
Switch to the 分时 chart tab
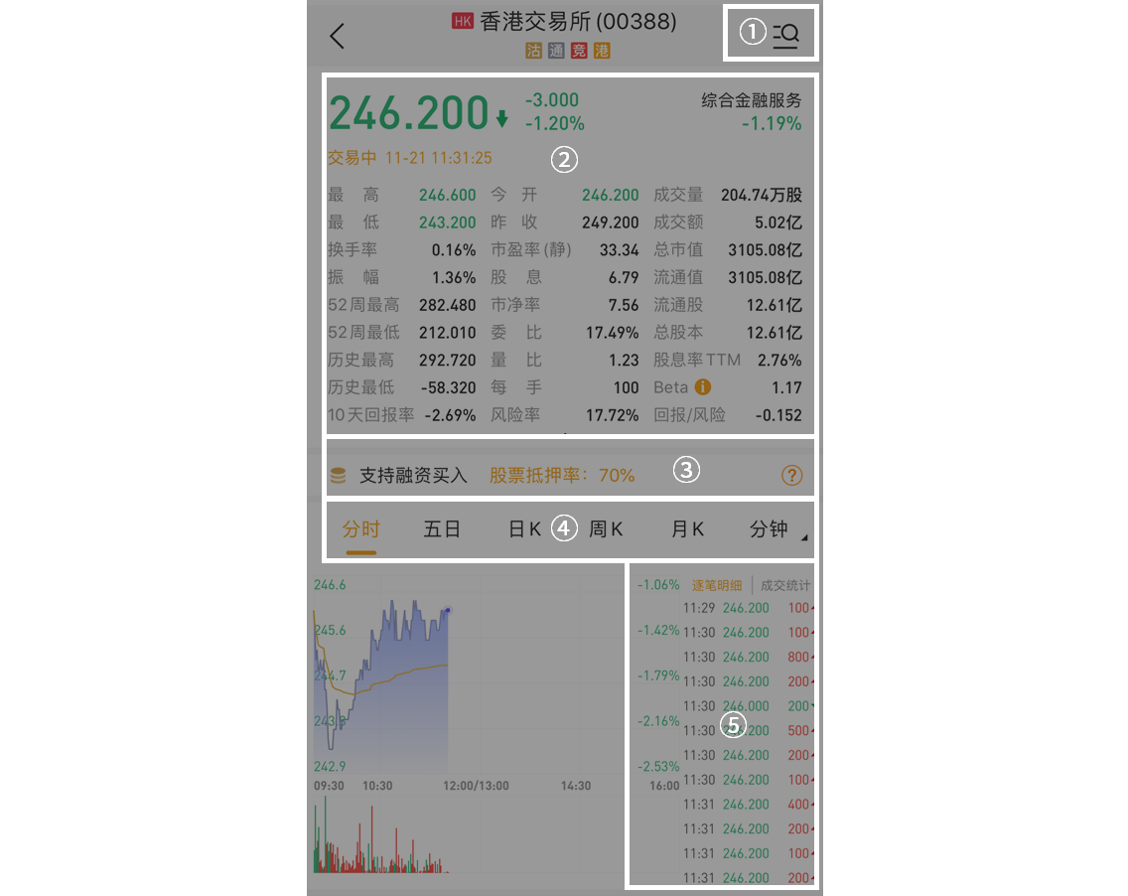(361, 529)
